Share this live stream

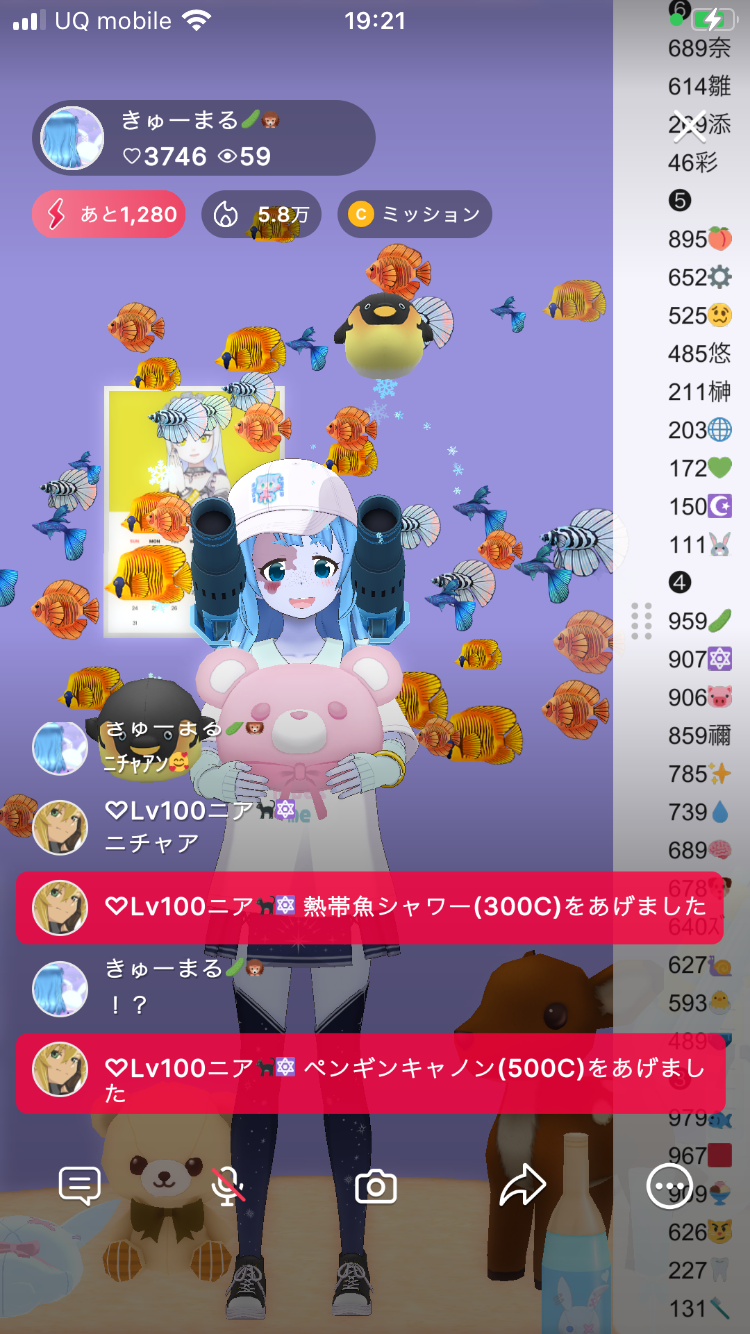click(x=522, y=1186)
